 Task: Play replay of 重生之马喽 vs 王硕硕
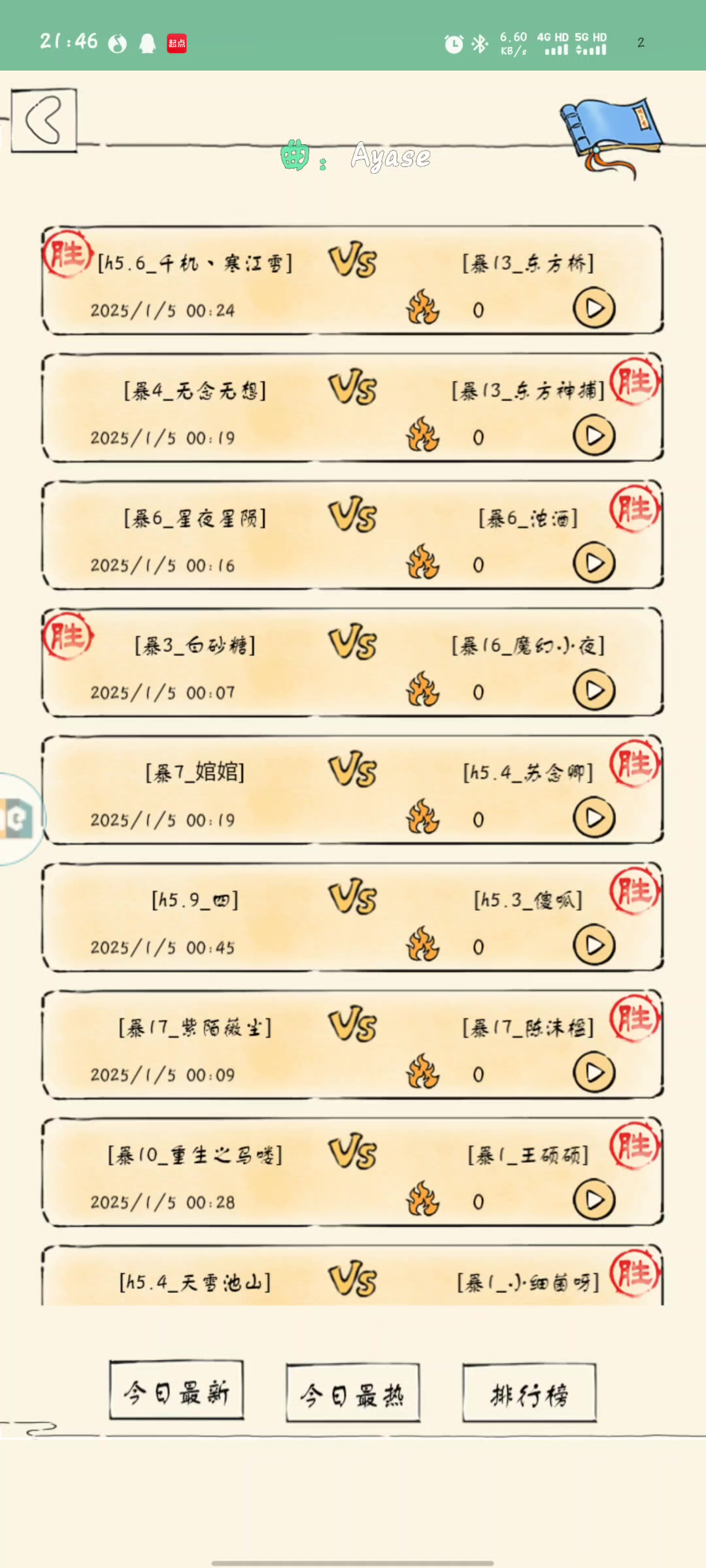point(594,1200)
